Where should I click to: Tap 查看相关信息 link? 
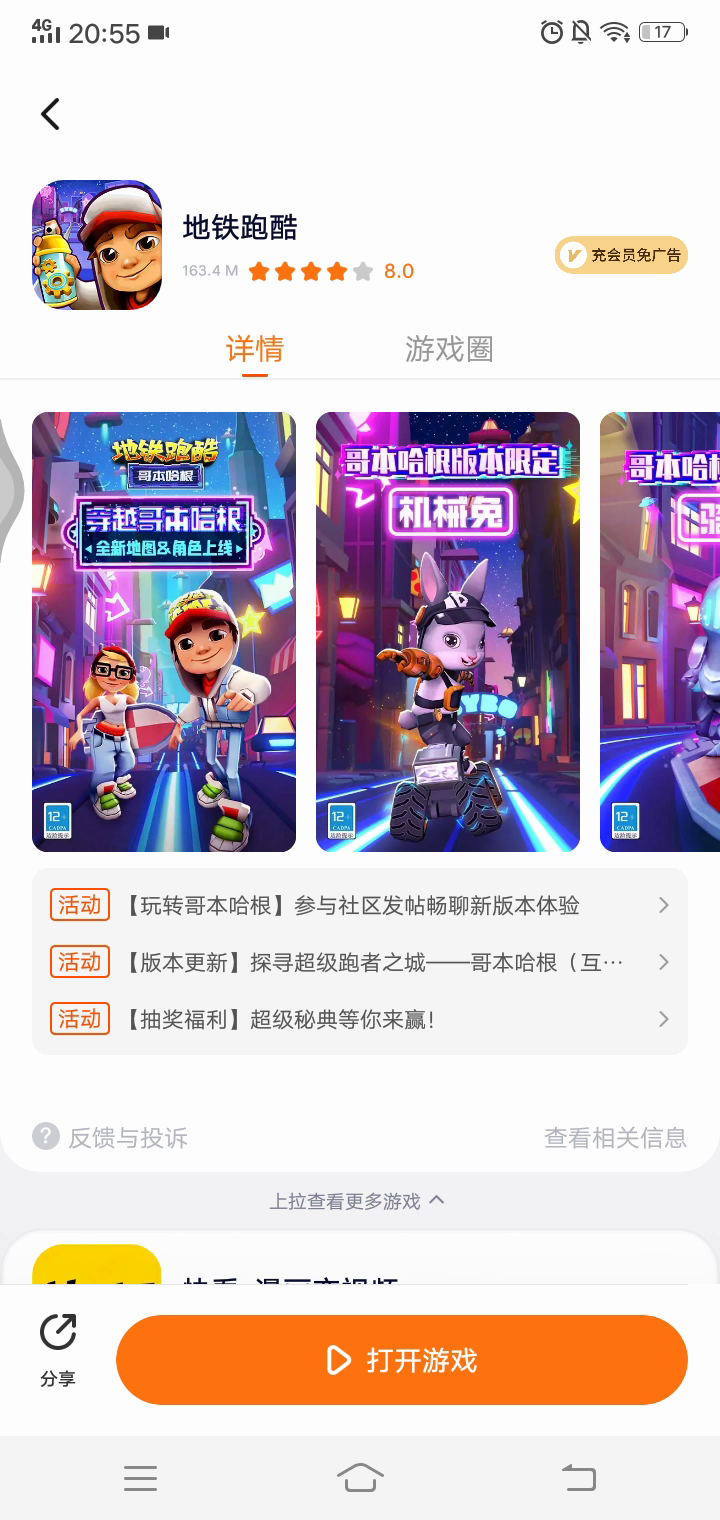(615, 1137)
